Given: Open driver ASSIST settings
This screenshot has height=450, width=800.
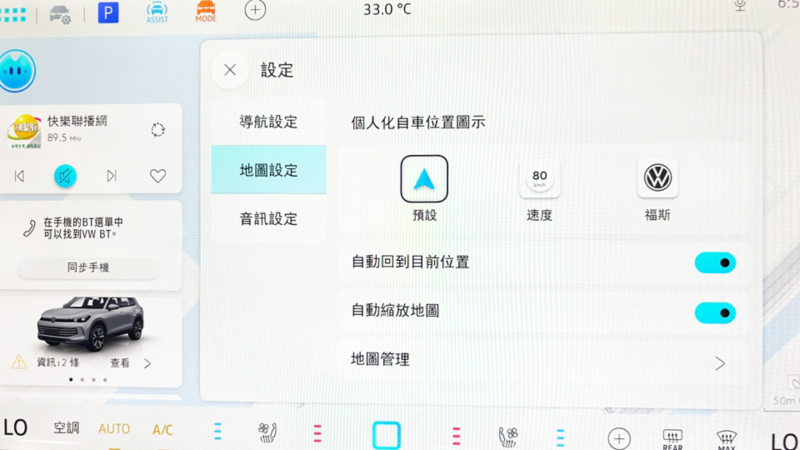Looking at the screenshot, I should [x=157, y=12].
